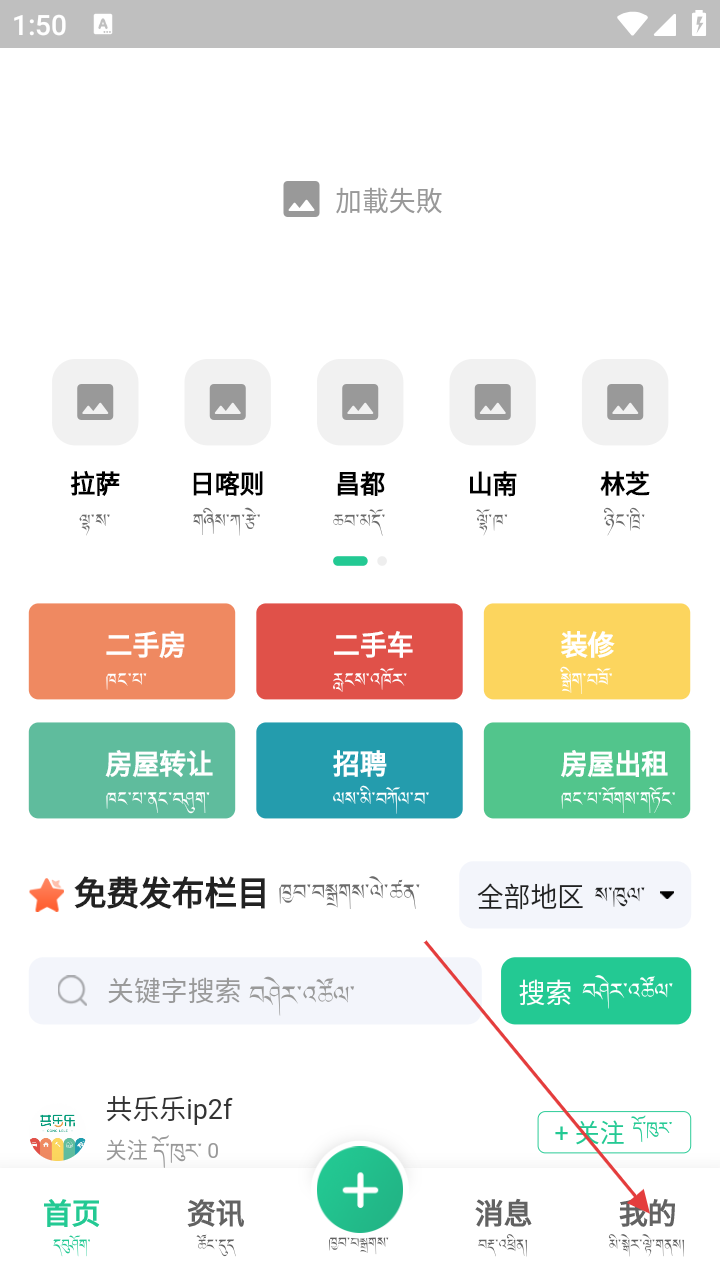The height and width of the screenshot is (1280, 720).
Task: Open the 二手房 category
Action: 132,651
